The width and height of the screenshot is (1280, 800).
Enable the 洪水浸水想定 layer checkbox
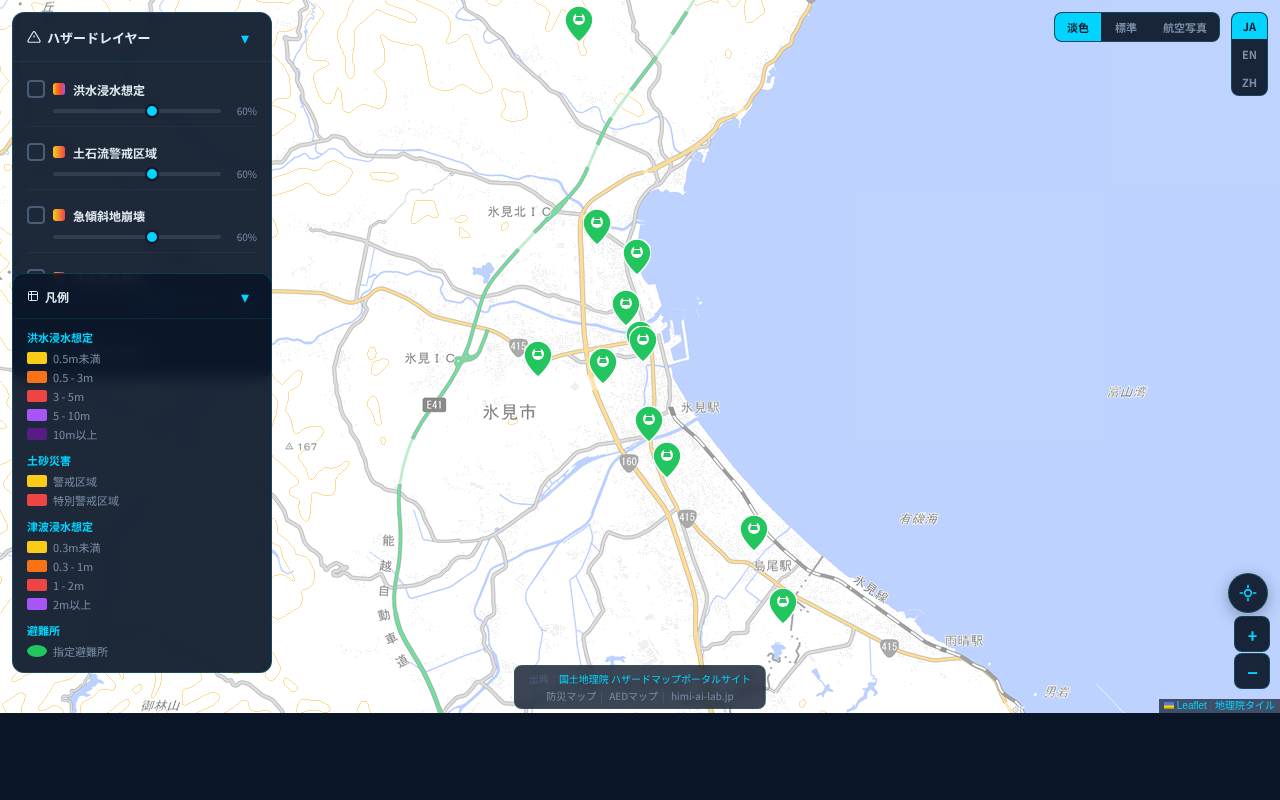pos(36,89)
